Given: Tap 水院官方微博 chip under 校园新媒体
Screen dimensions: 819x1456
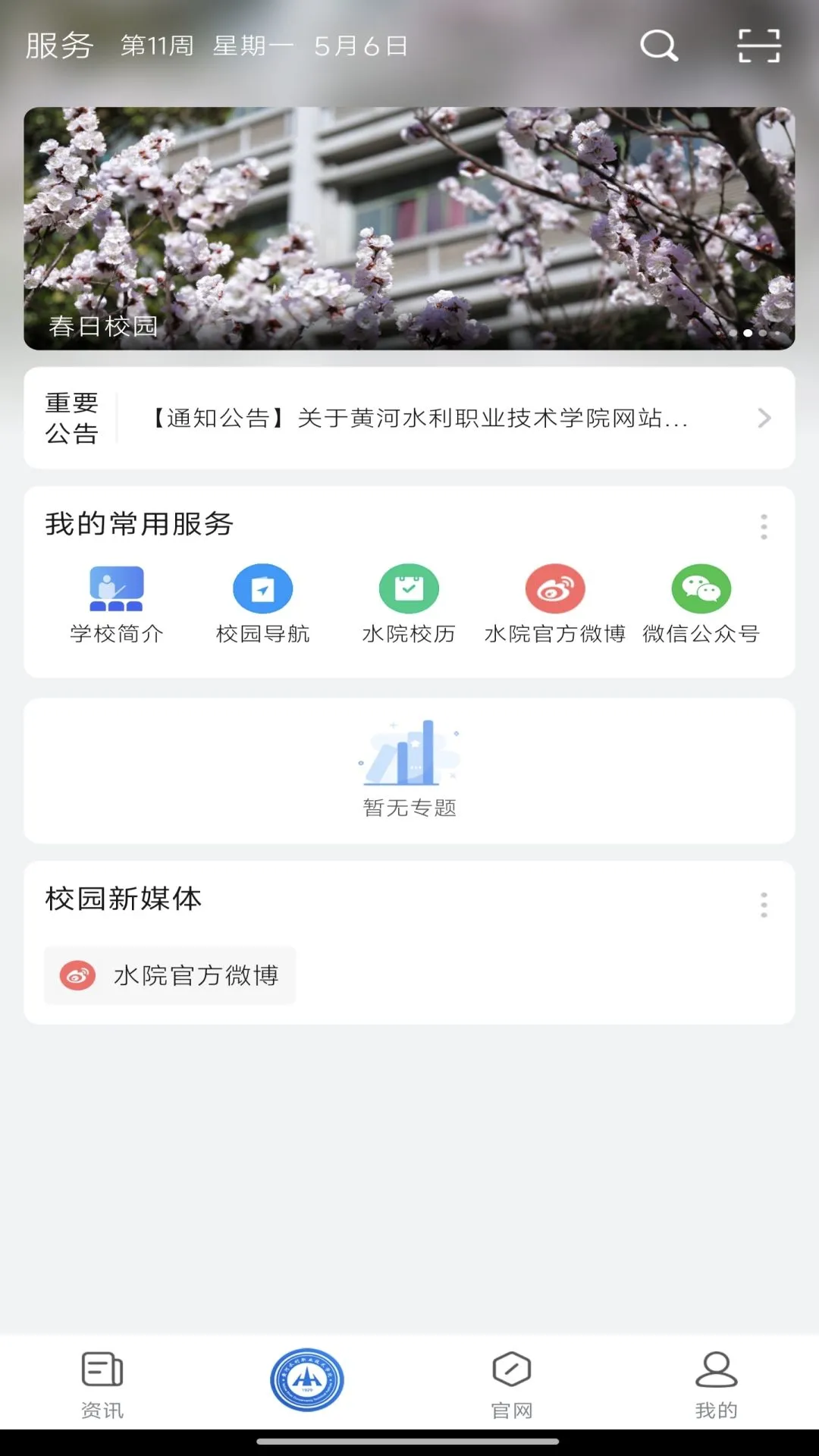Looking at the screenshot, I should 171,975.
